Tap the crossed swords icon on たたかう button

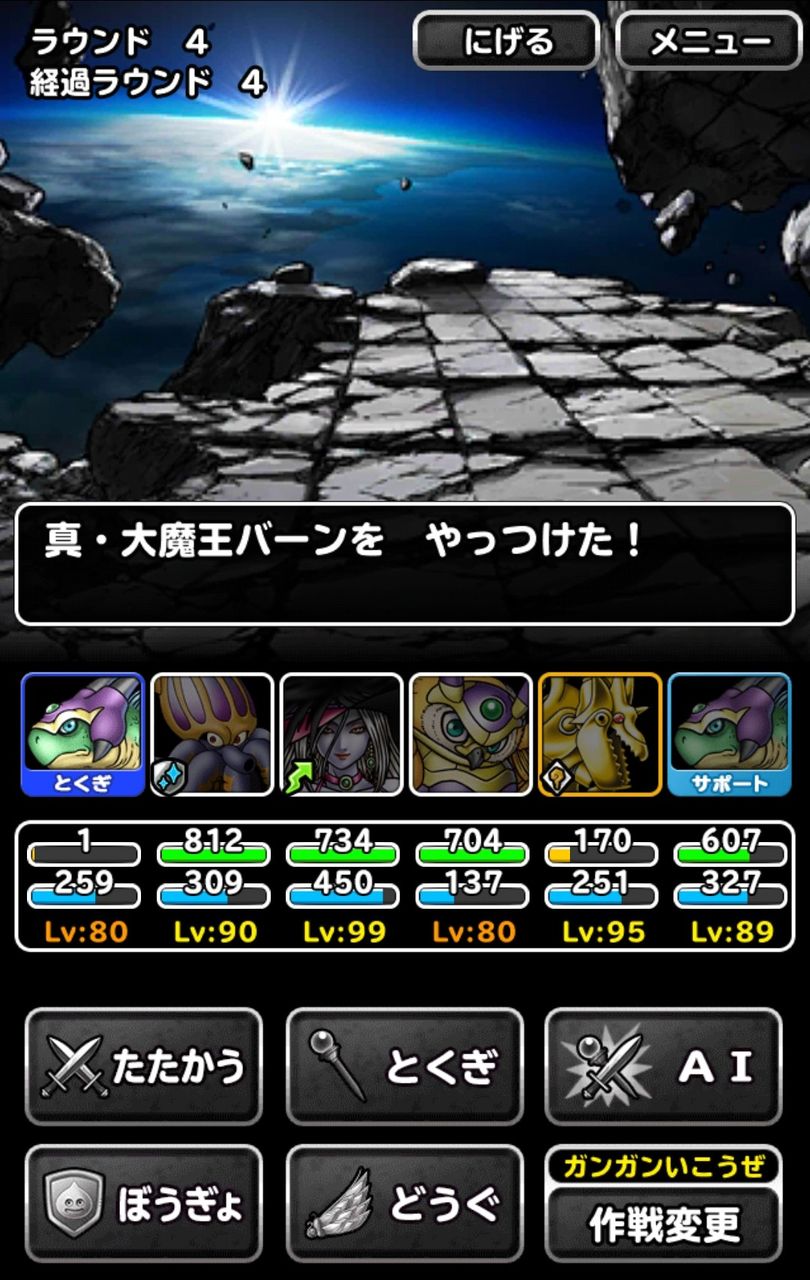pyautogui.click(x=73, y=1064)
